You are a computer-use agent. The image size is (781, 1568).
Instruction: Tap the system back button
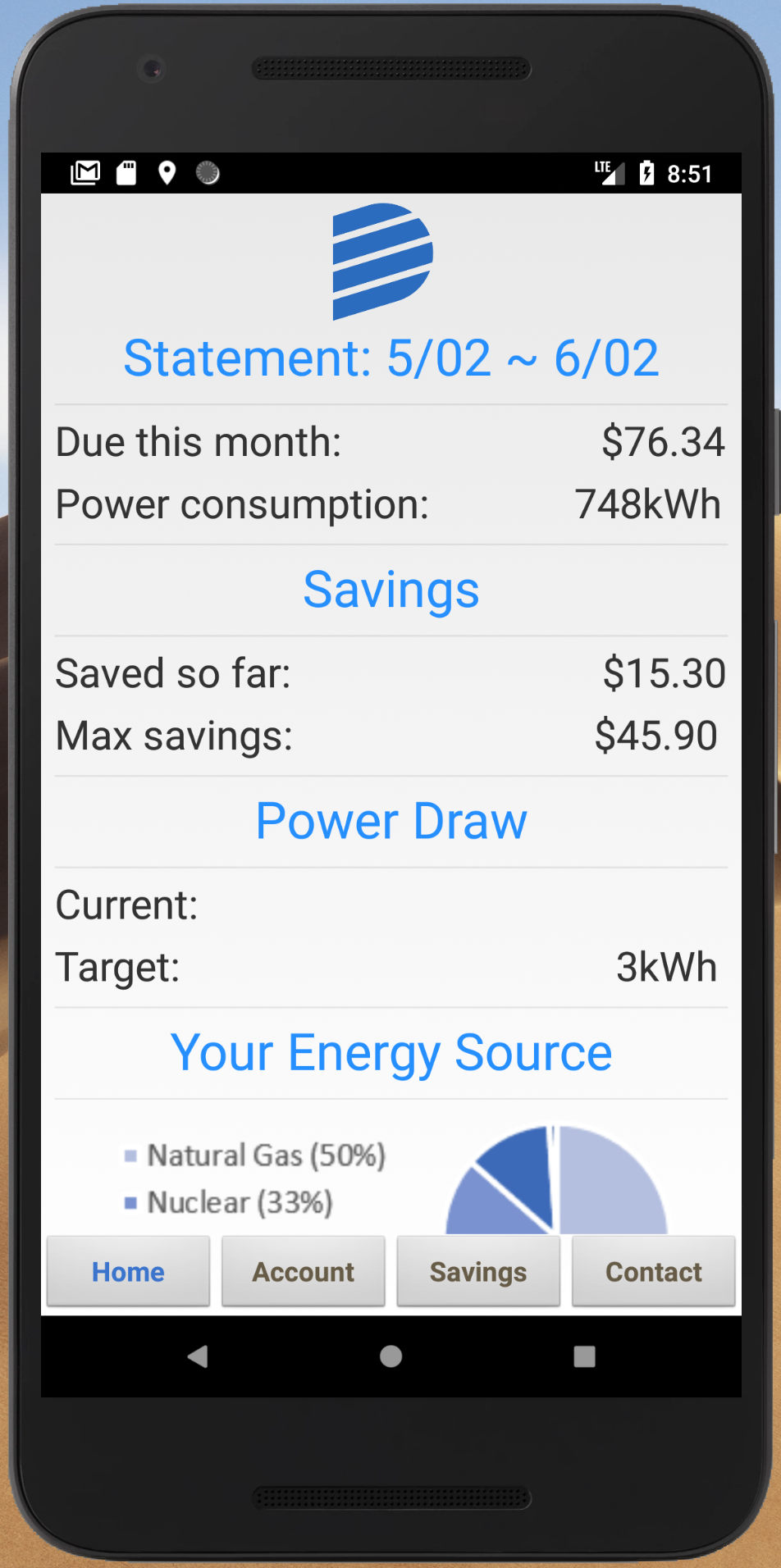[x=198, y=1356]
